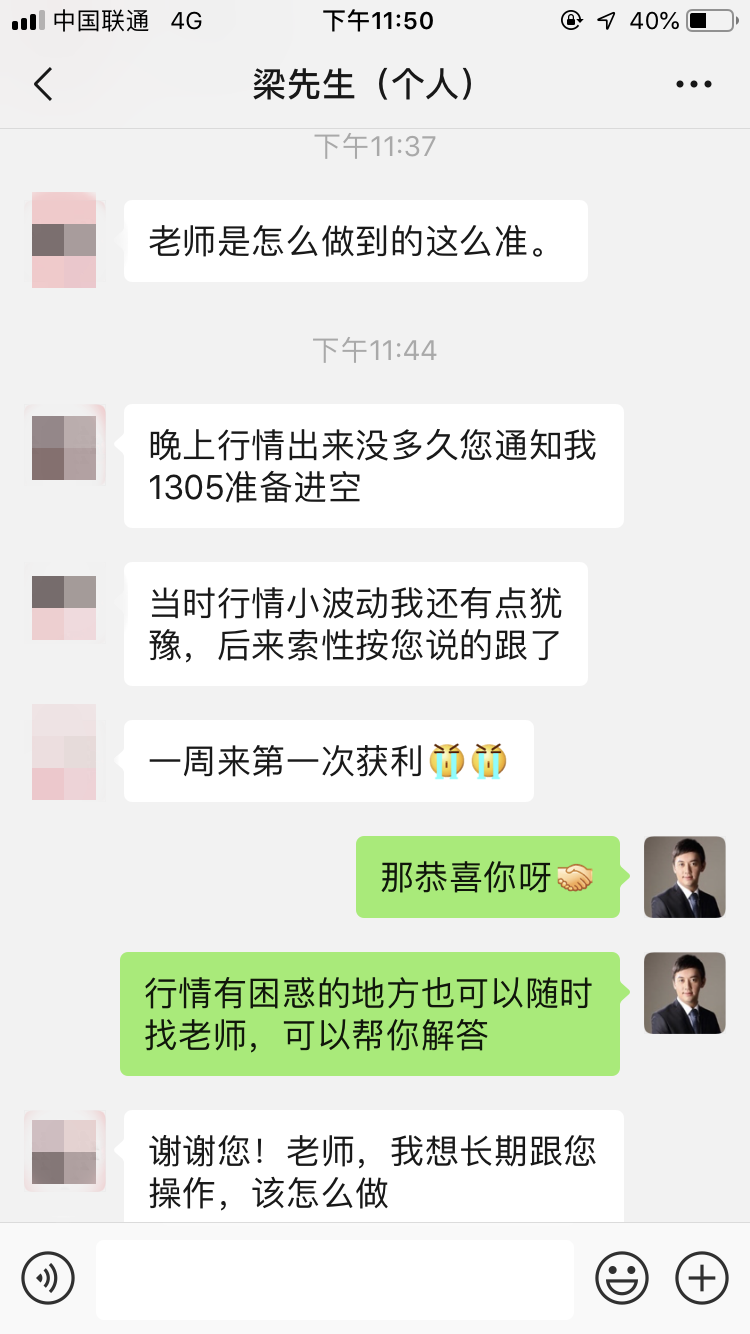Tap sender avatar beside 那恭喜你呀 message
Viewport: 750px width, 1334px height.
(x=684, y=877)
